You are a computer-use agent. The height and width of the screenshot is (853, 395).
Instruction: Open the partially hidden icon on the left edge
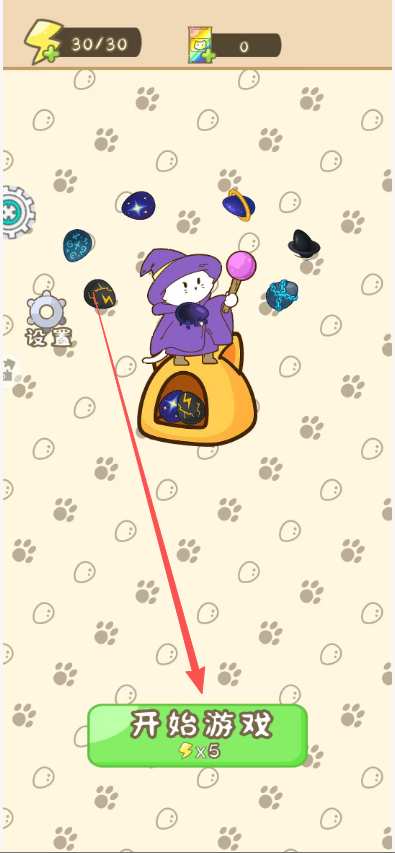[10, 372]
